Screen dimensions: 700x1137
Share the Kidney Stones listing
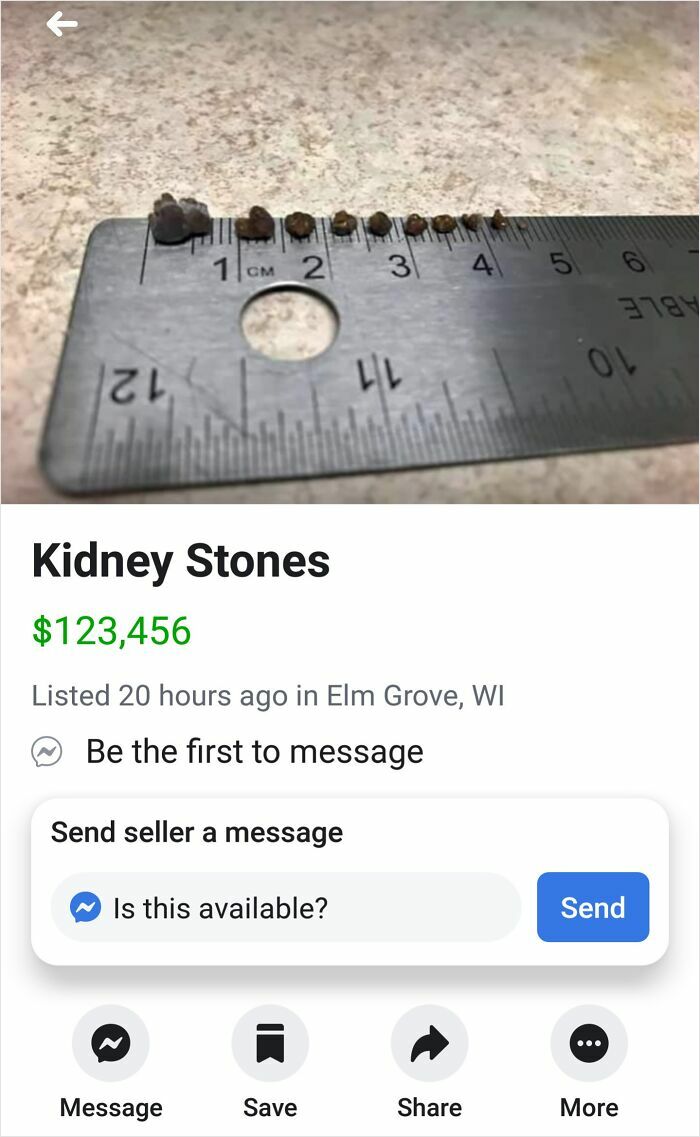coord(429,1044)
